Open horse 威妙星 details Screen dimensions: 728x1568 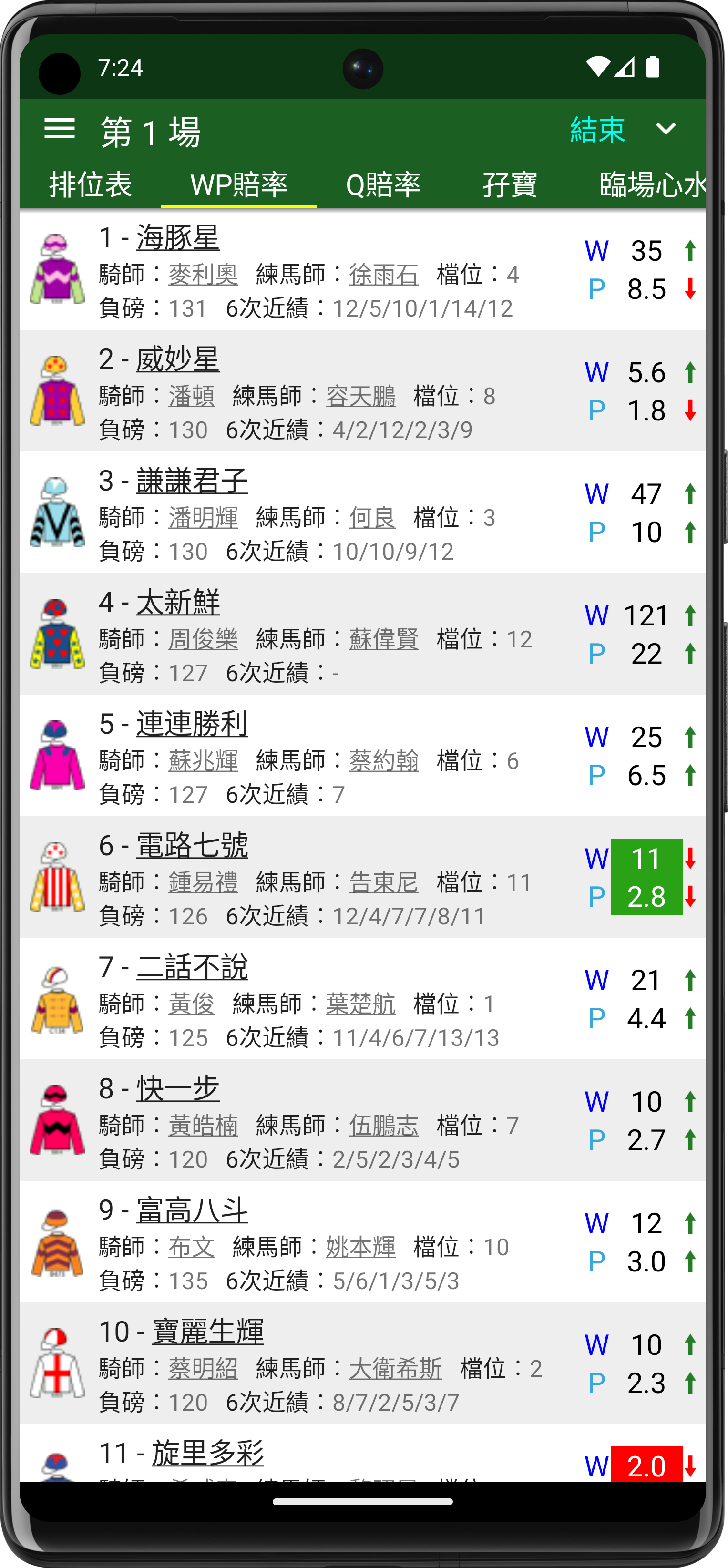[x=178, y=359]
